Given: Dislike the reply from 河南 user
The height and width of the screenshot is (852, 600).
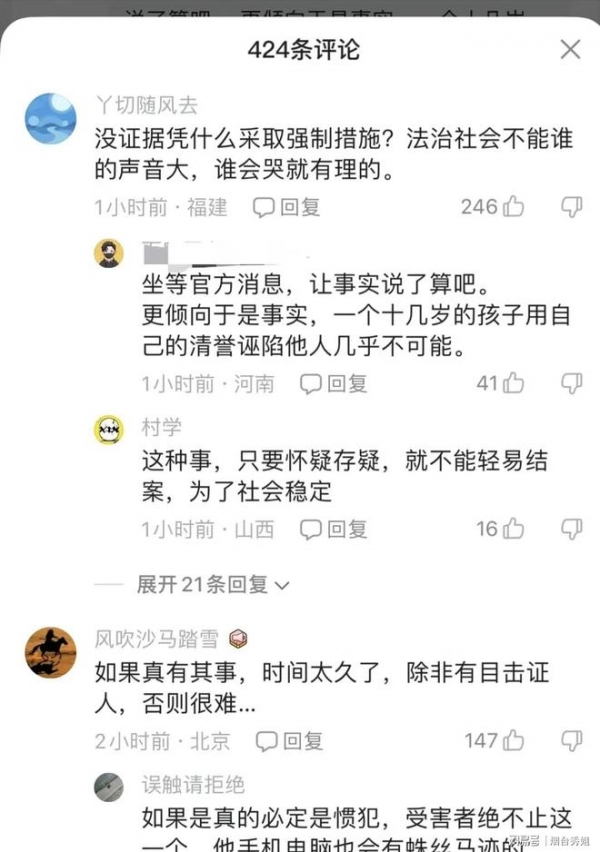Looking at the screenshot, I should pyautogui.click(x=571, y=383).
